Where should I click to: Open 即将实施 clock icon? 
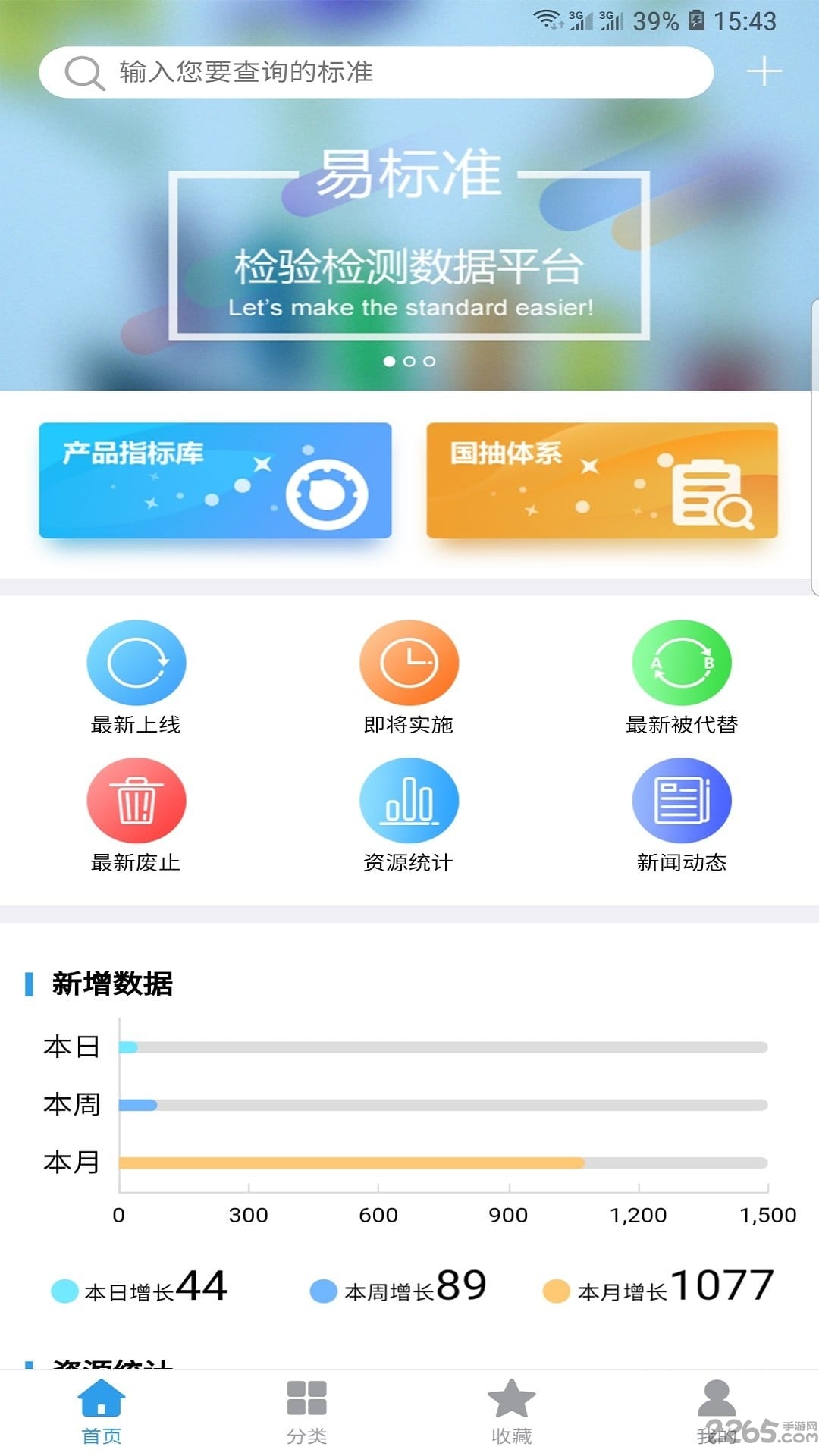tap(409, 662)
